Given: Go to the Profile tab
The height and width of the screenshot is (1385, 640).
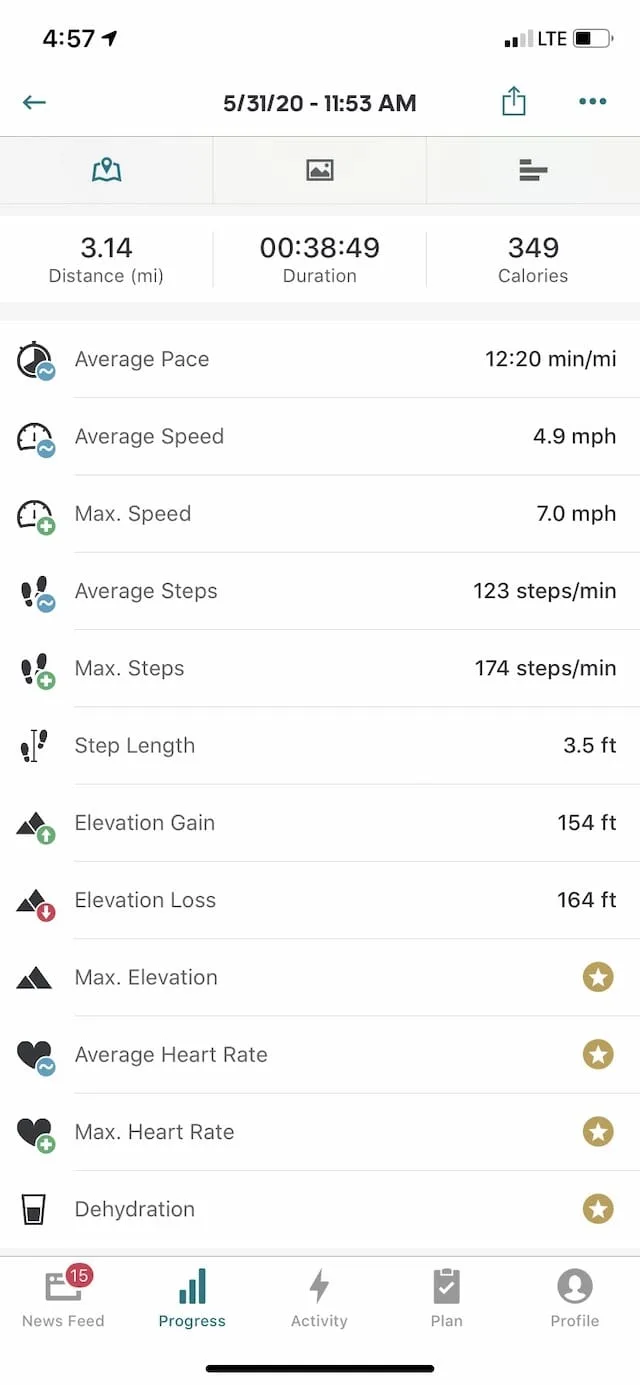Looking at the screenshot, I should [575, 1297].
